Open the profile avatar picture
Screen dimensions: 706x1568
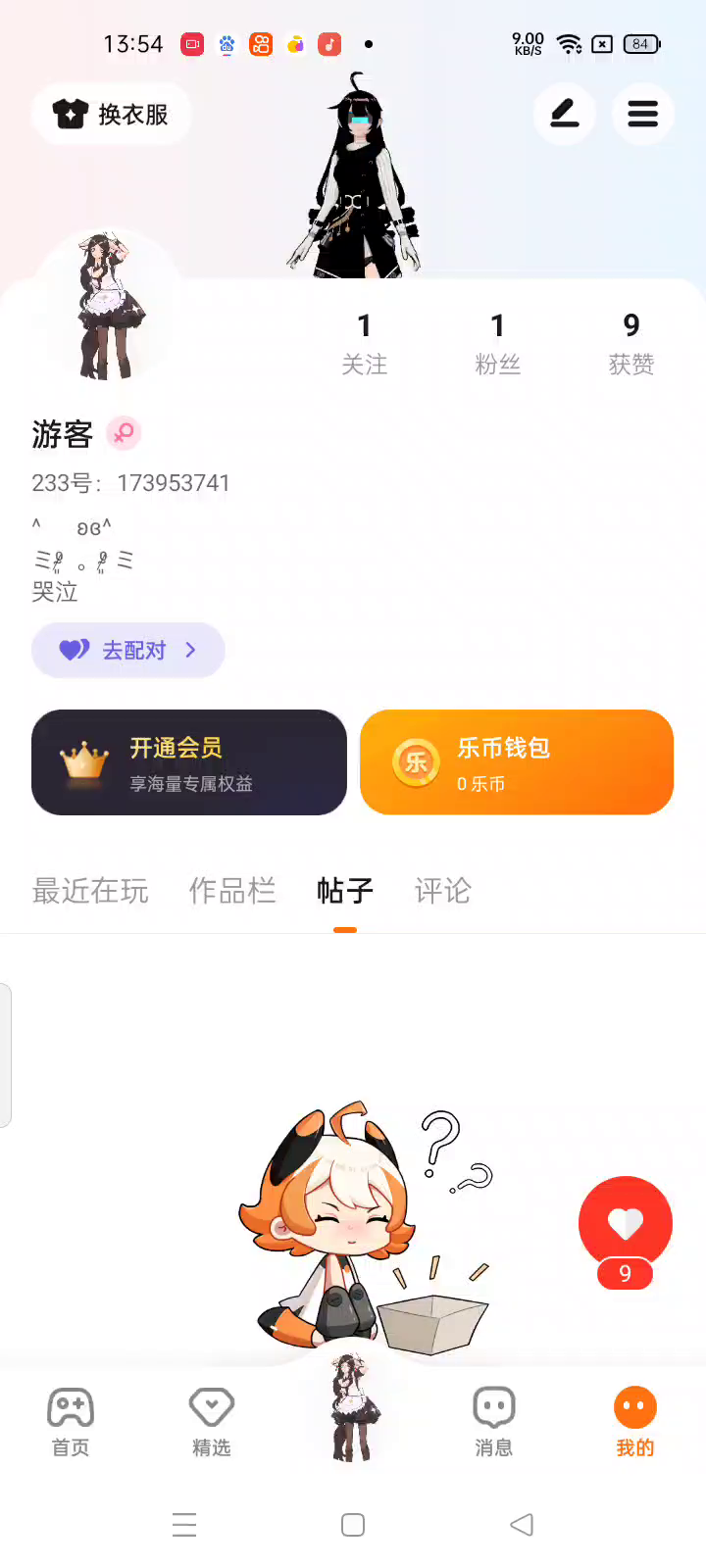(x=108, y=306)
